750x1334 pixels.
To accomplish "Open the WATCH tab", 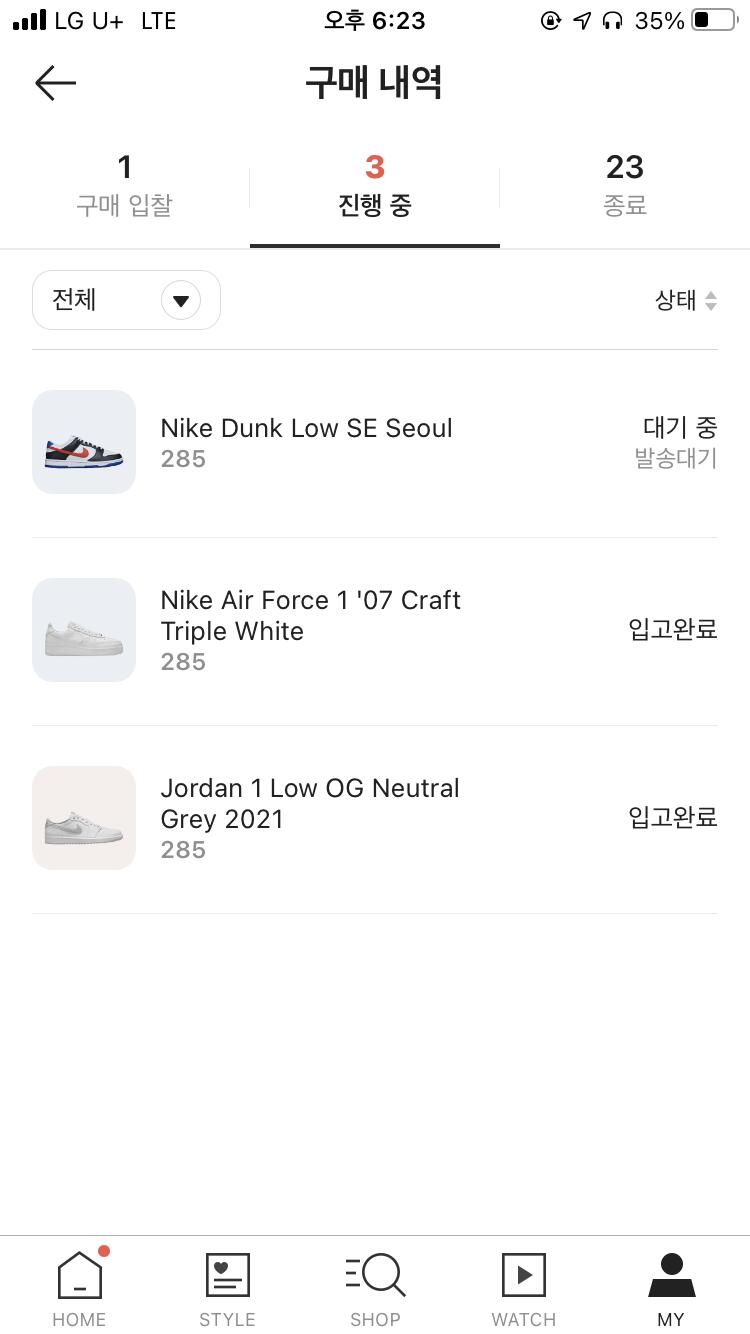I will [x=523, y=1288].
